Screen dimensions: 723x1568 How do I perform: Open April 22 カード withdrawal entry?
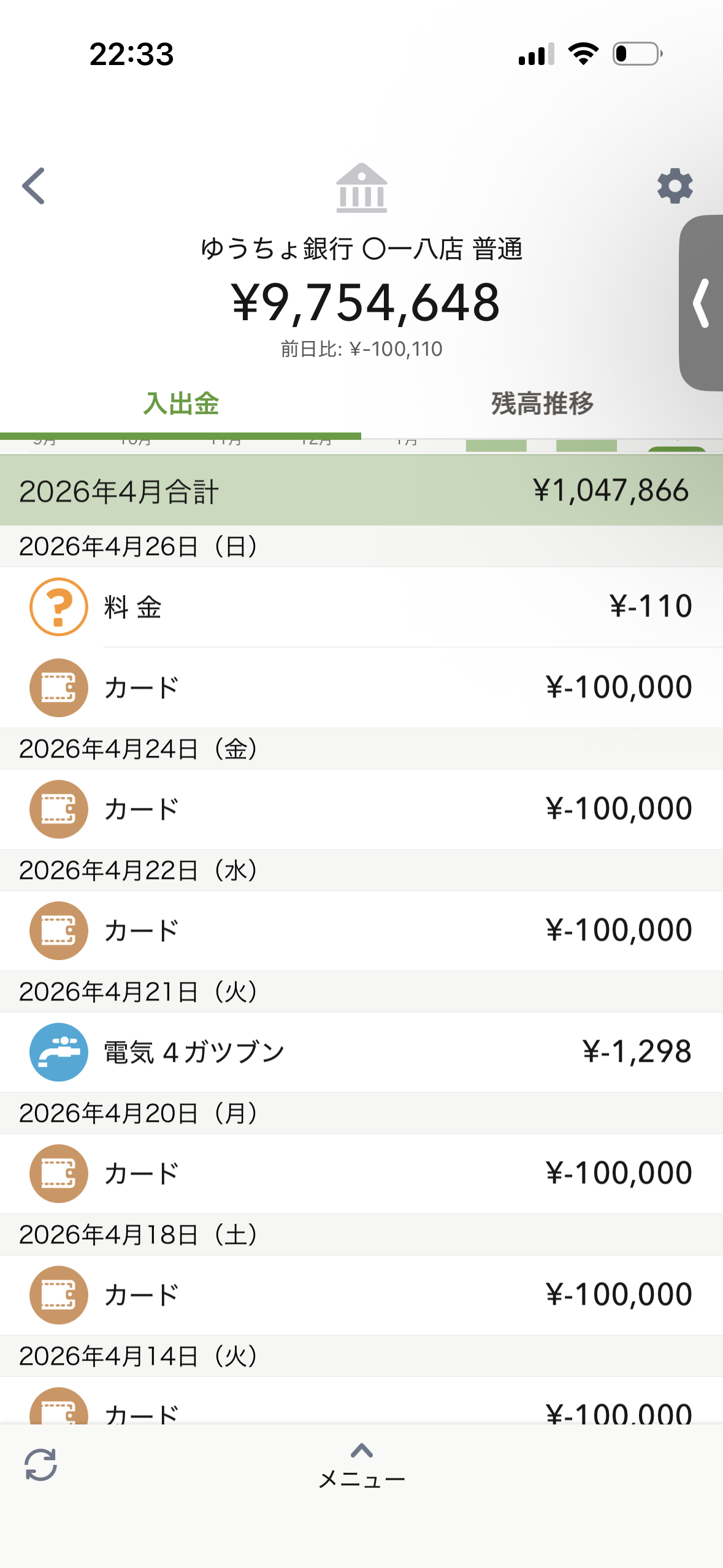(x=361, y=931)
